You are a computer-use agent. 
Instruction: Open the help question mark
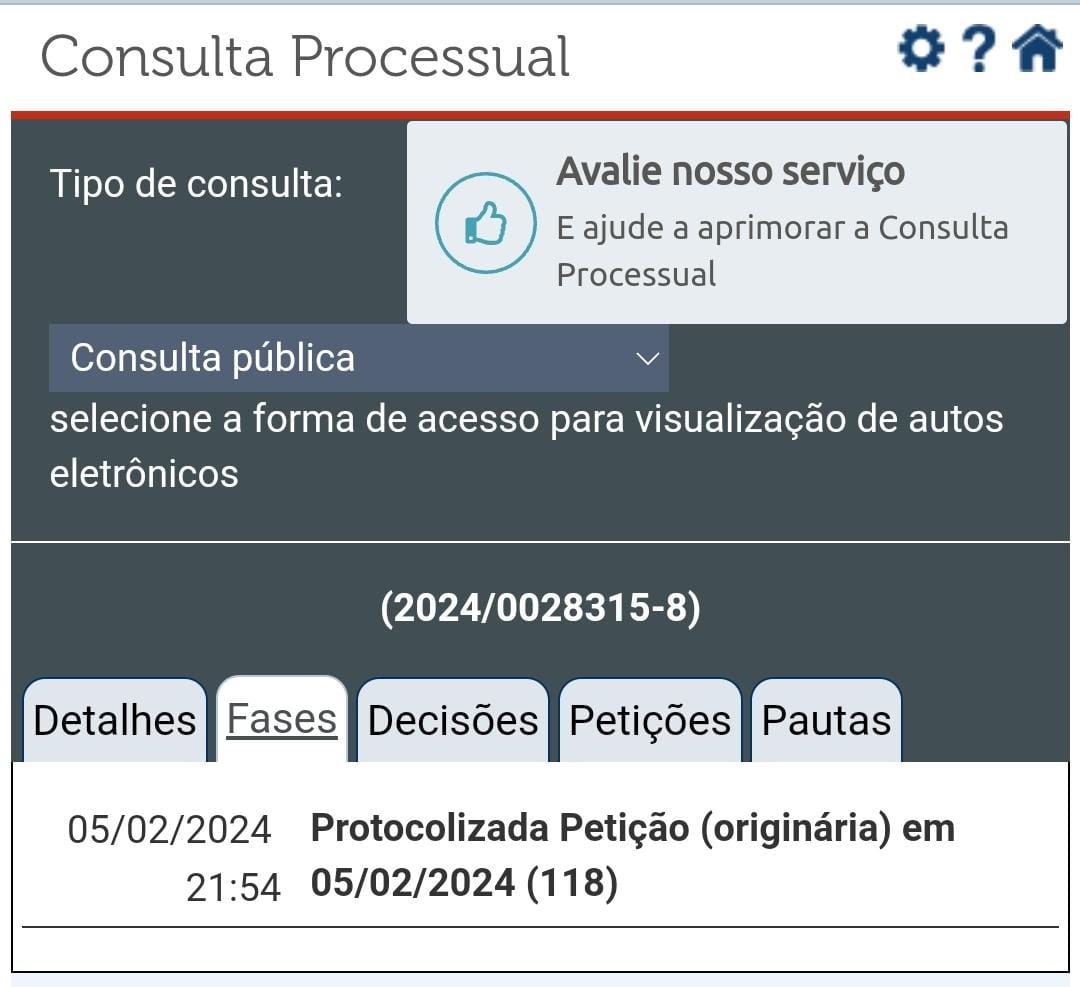click(977, 49)
